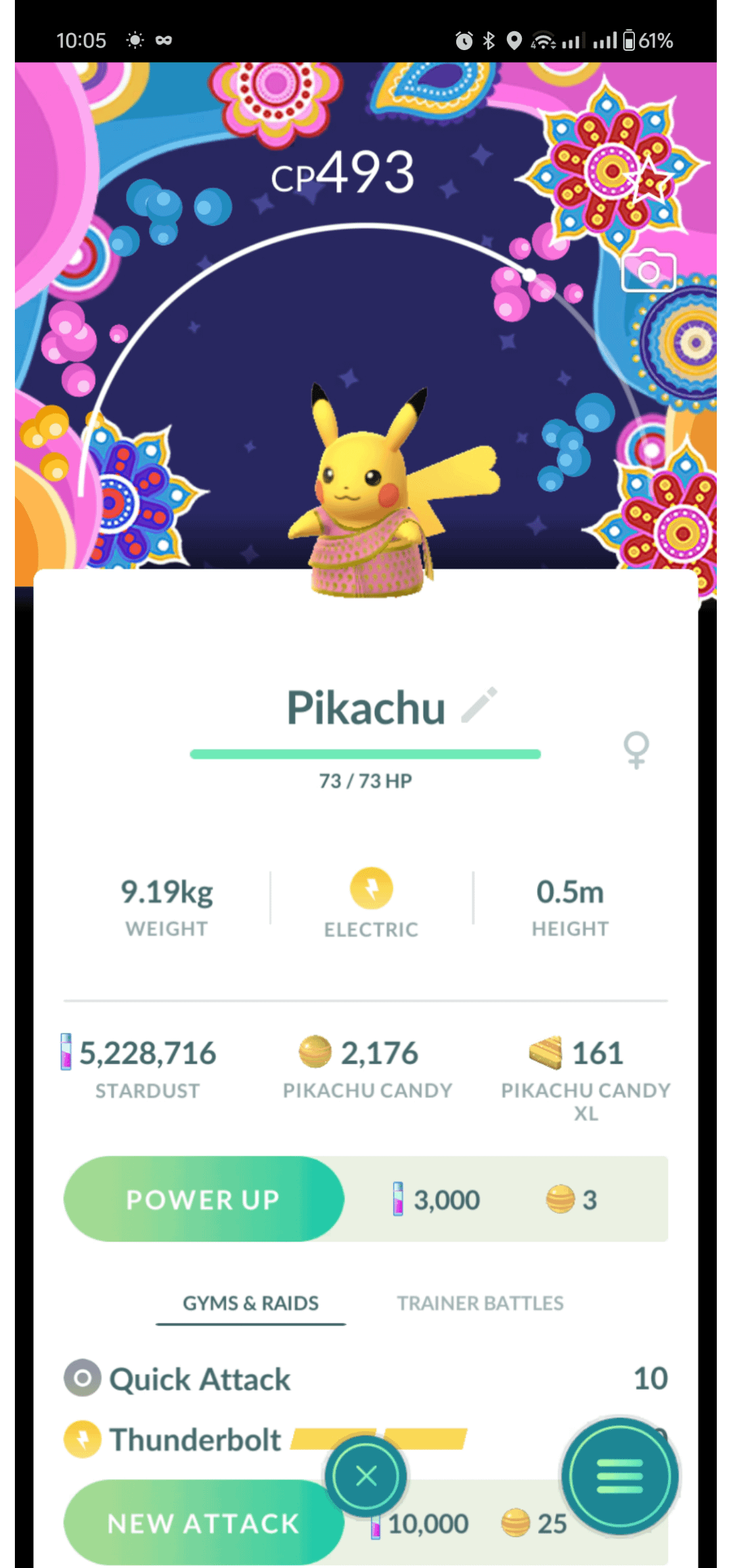Image resolution: width=731 pixels, height=1568 pixels.
Task: Open the AR camera icon
Action: tap(648, 271)
